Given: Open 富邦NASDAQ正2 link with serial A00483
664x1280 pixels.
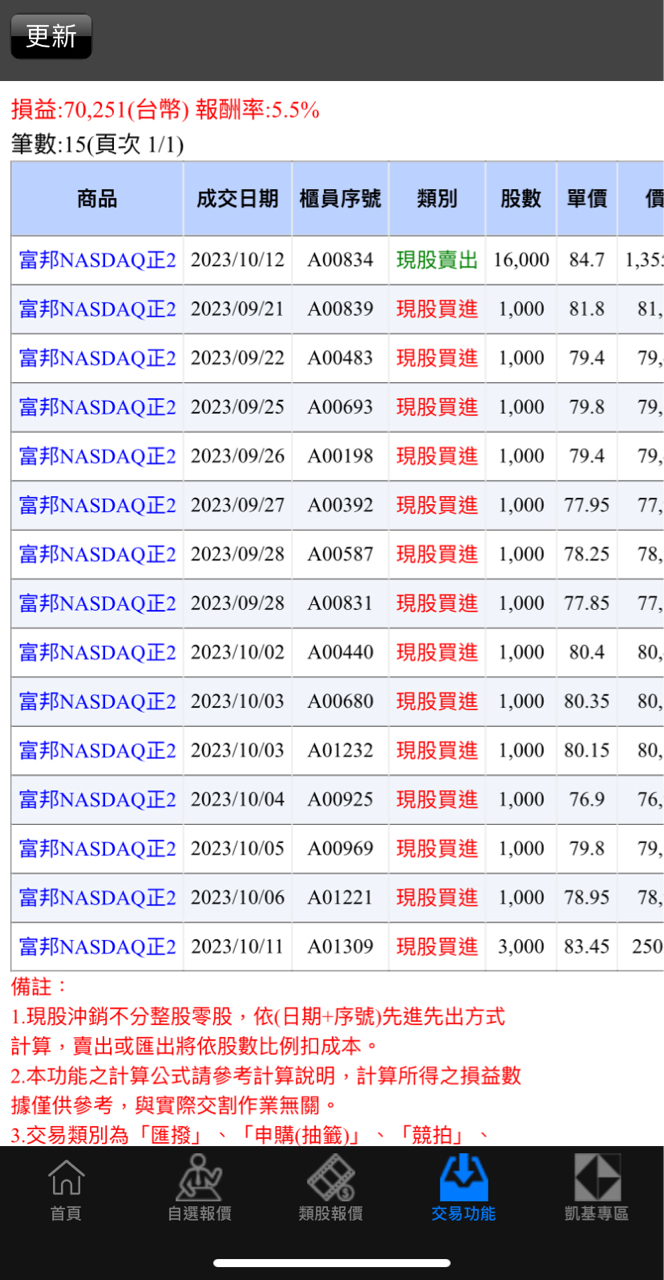Looking at the screenshot, I should pyautogui.click(x=97, y=358).
